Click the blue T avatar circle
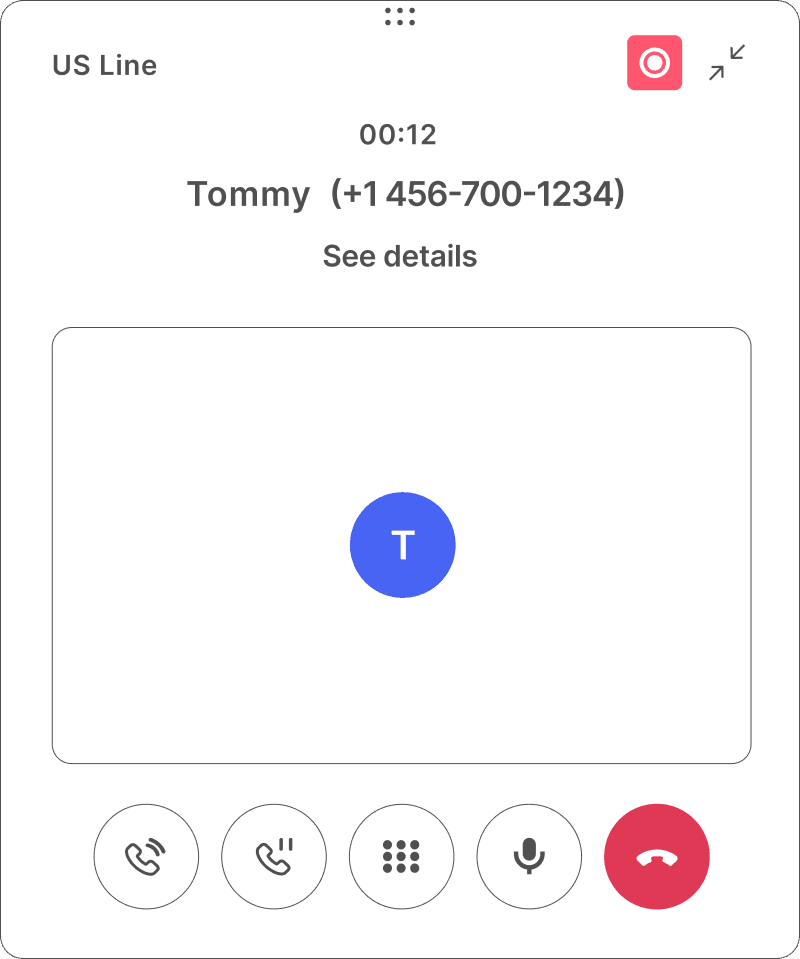 click(402, 545)
